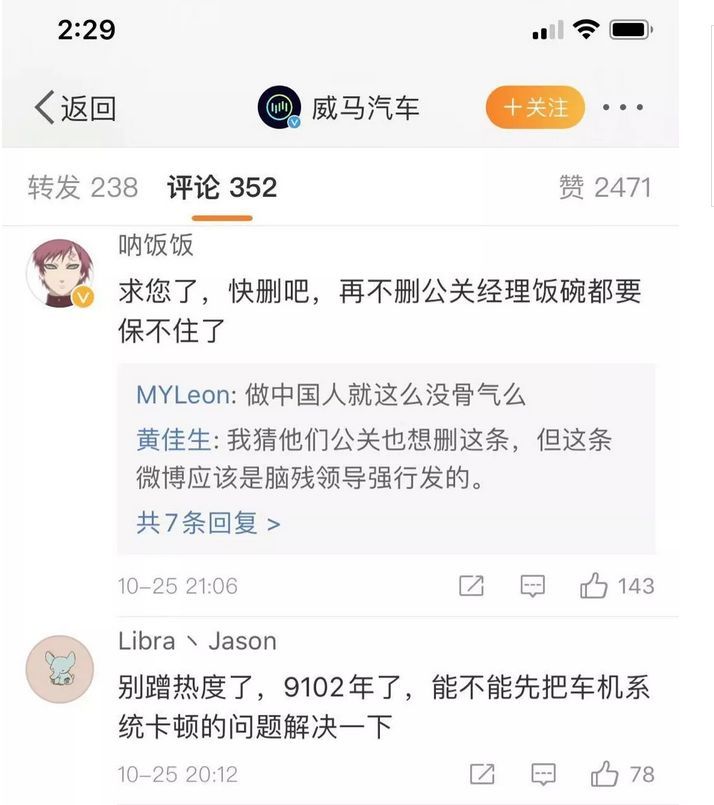Open the three-dot overflow menu

coord(623,108)
